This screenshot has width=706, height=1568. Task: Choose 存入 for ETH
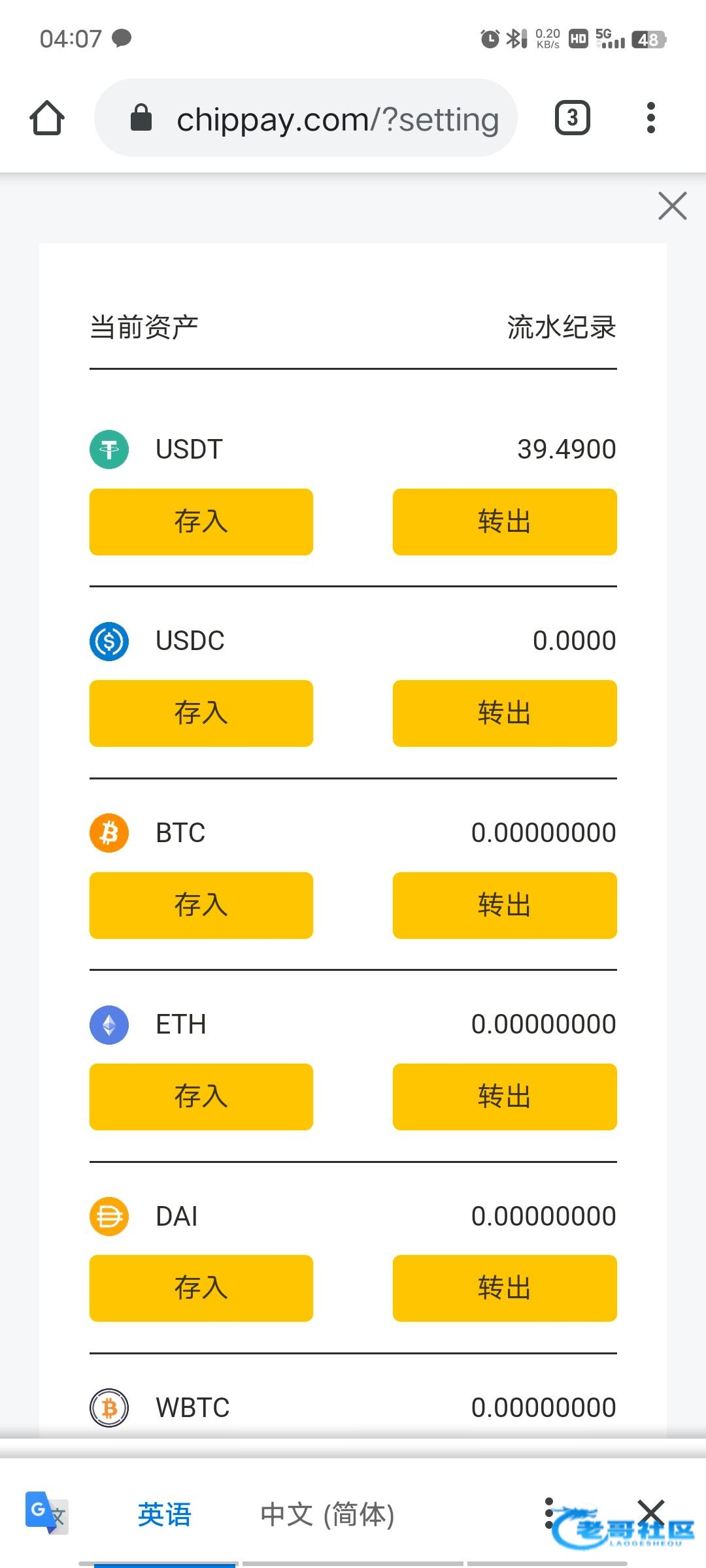pos(201,1097)
